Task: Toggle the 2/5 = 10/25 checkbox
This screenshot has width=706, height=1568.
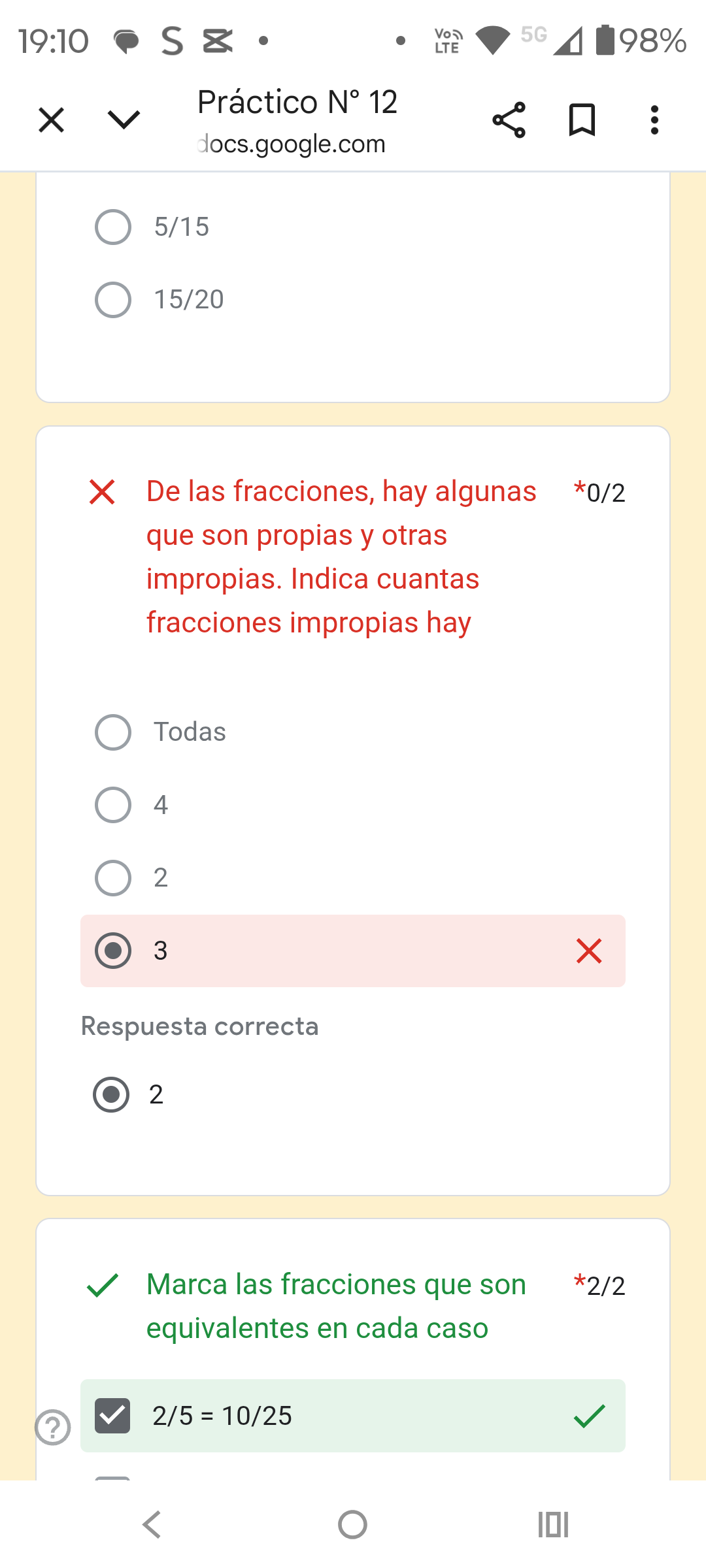Action: point(112,1416)
